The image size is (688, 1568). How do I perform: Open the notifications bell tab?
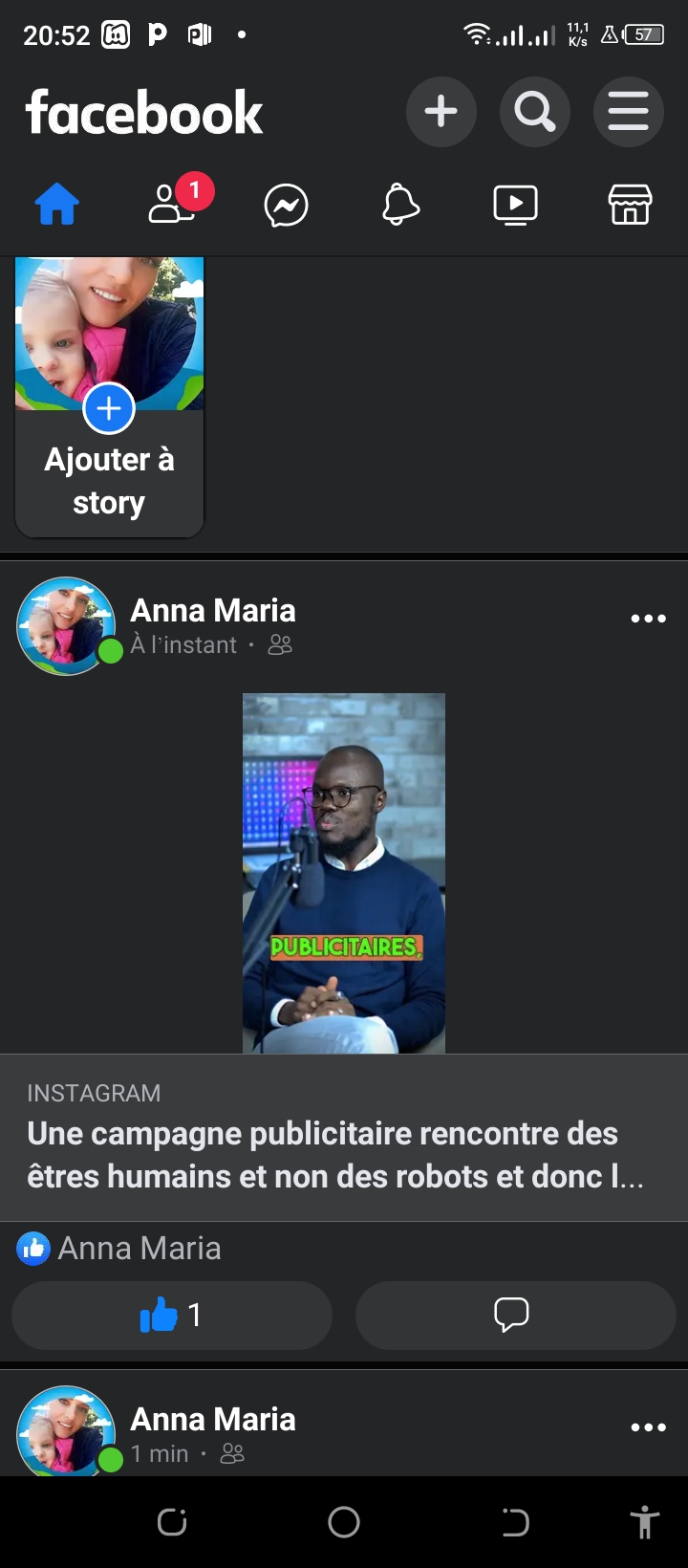coord(400,206)
